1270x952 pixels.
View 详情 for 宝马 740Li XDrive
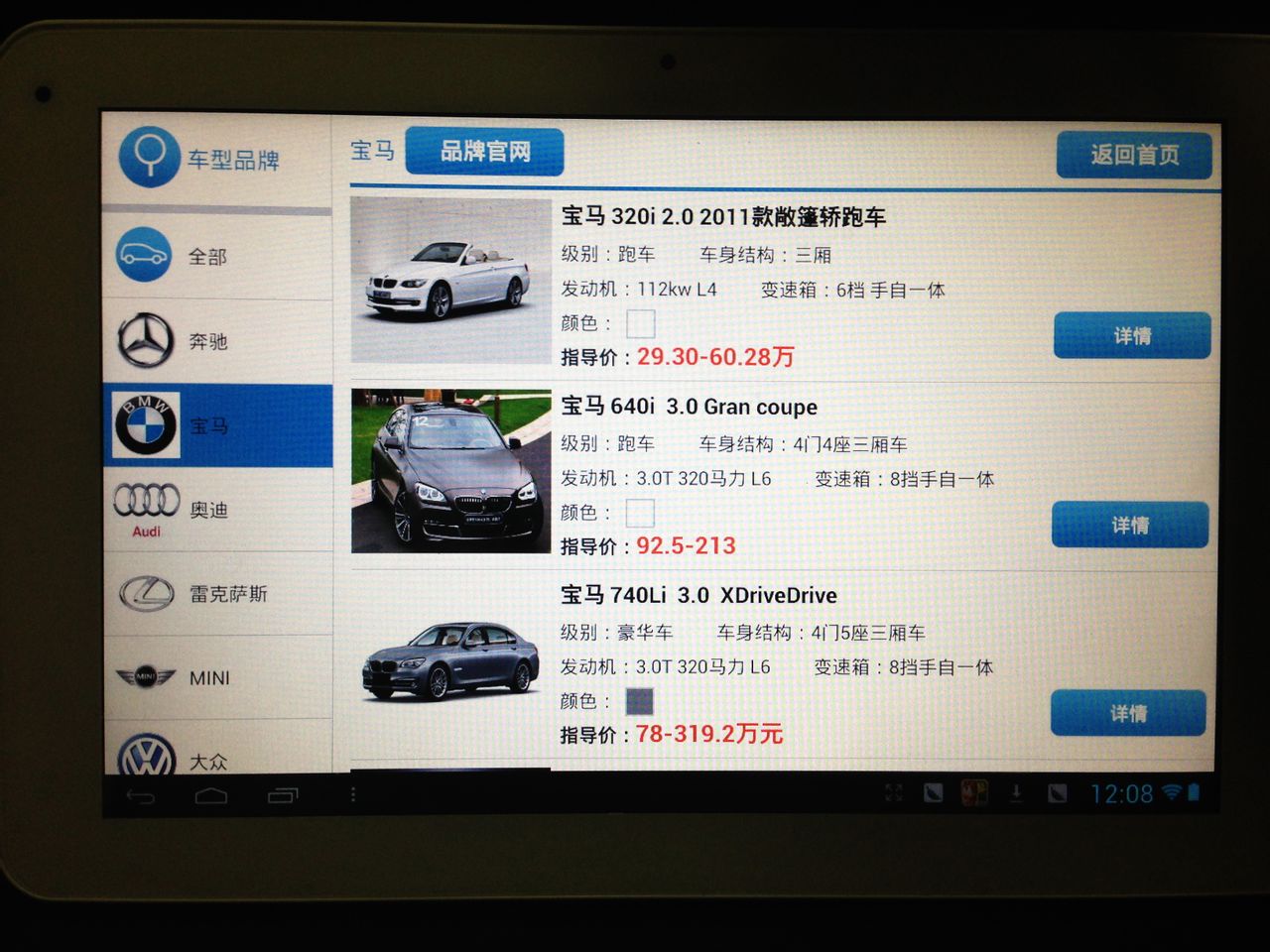coord(1128,713)
